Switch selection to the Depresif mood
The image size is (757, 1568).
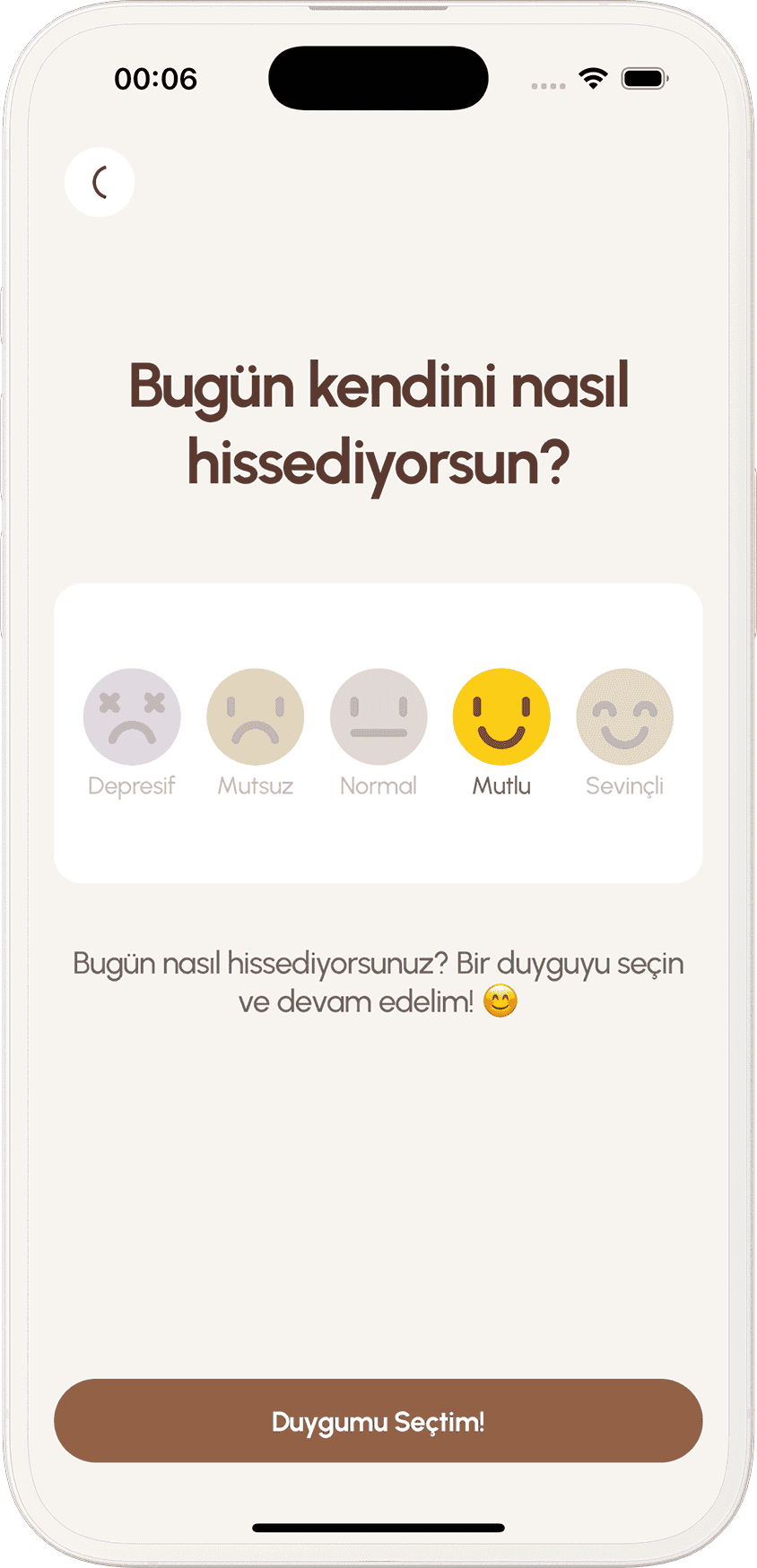pos(131,715)
